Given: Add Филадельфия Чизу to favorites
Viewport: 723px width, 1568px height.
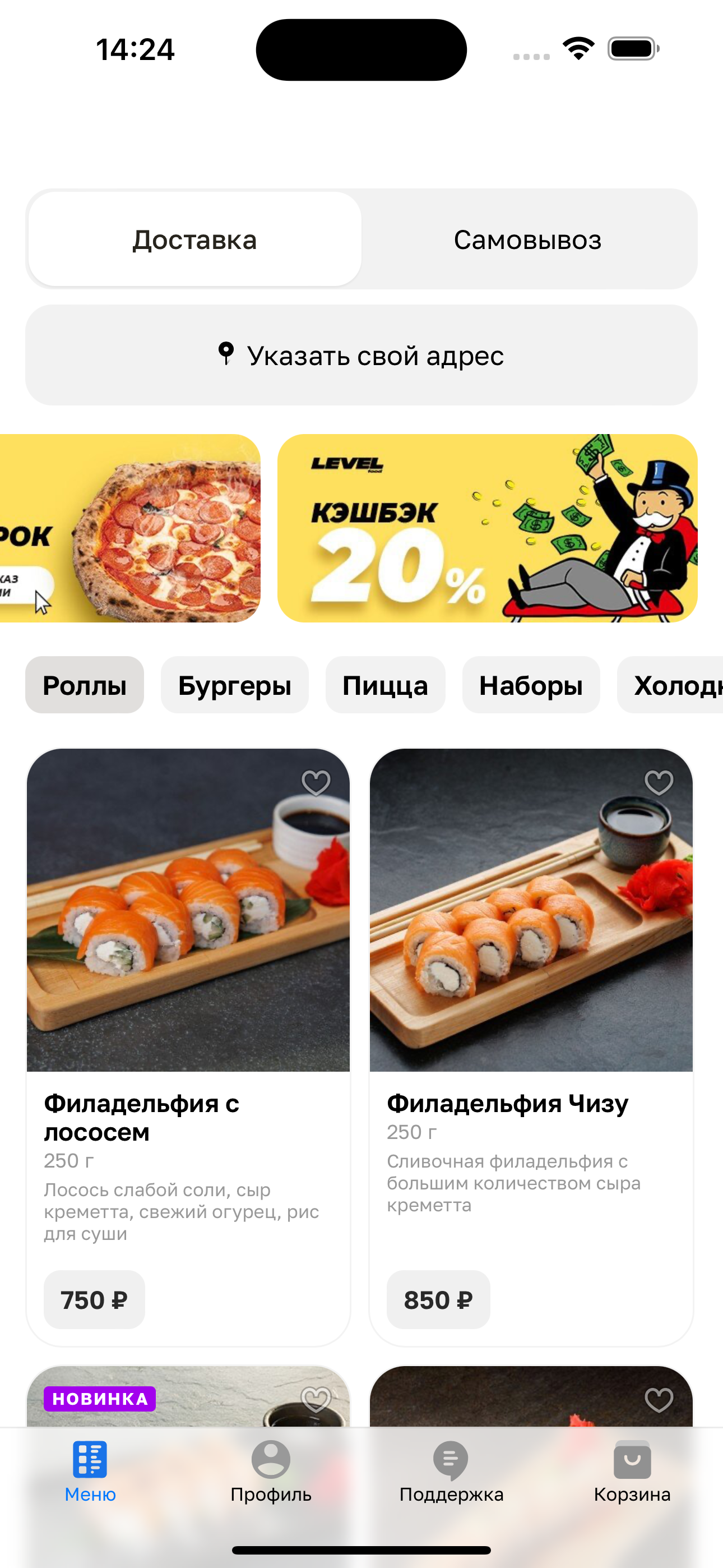Looking at the screenshot, I should (x=659, y=783).
